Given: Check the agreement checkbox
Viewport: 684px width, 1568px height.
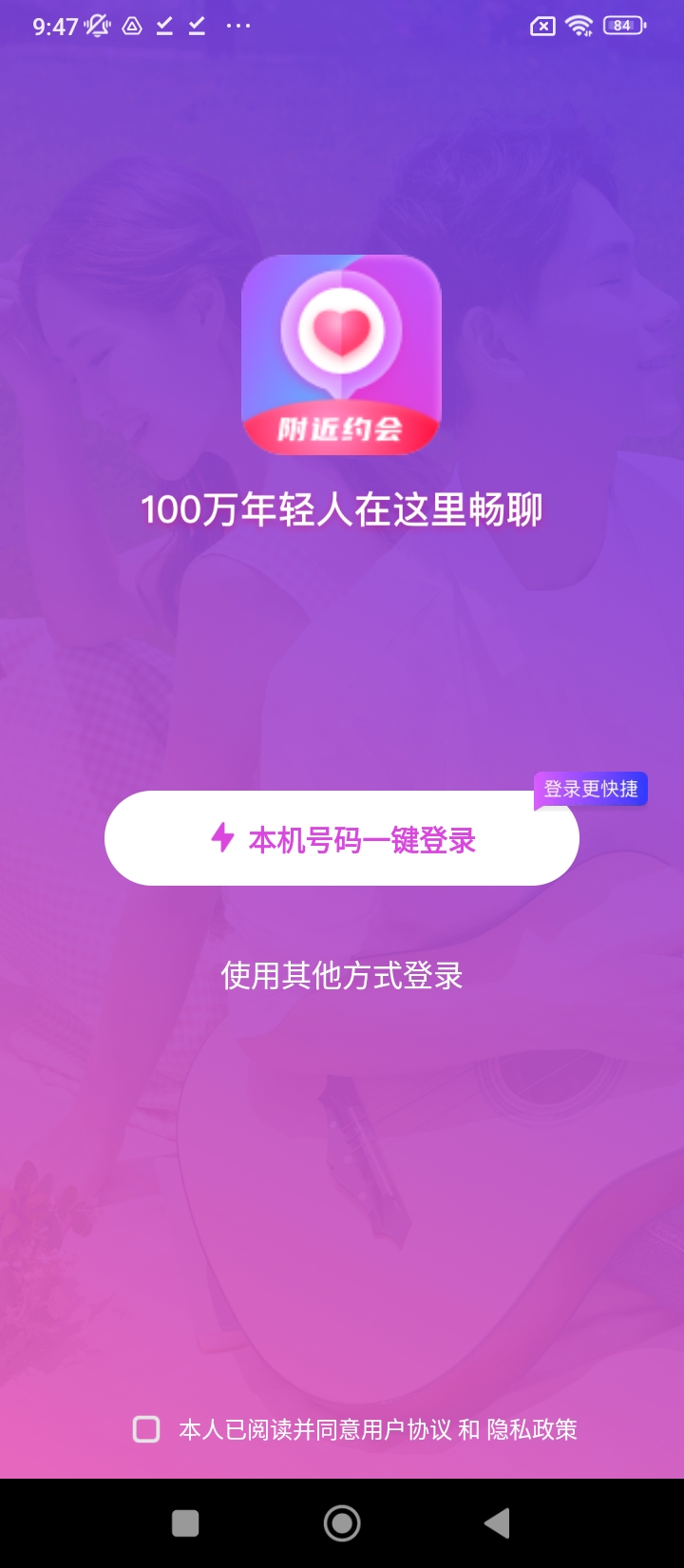Looking at the screenshot, I should [x=146, y=1429].
